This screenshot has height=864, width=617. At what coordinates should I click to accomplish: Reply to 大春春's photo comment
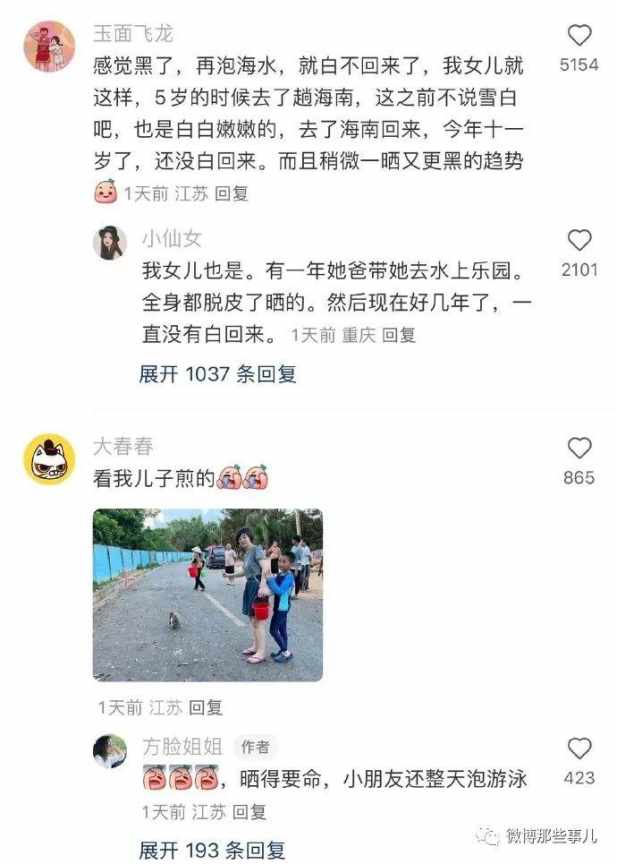(x=206, y=707)
